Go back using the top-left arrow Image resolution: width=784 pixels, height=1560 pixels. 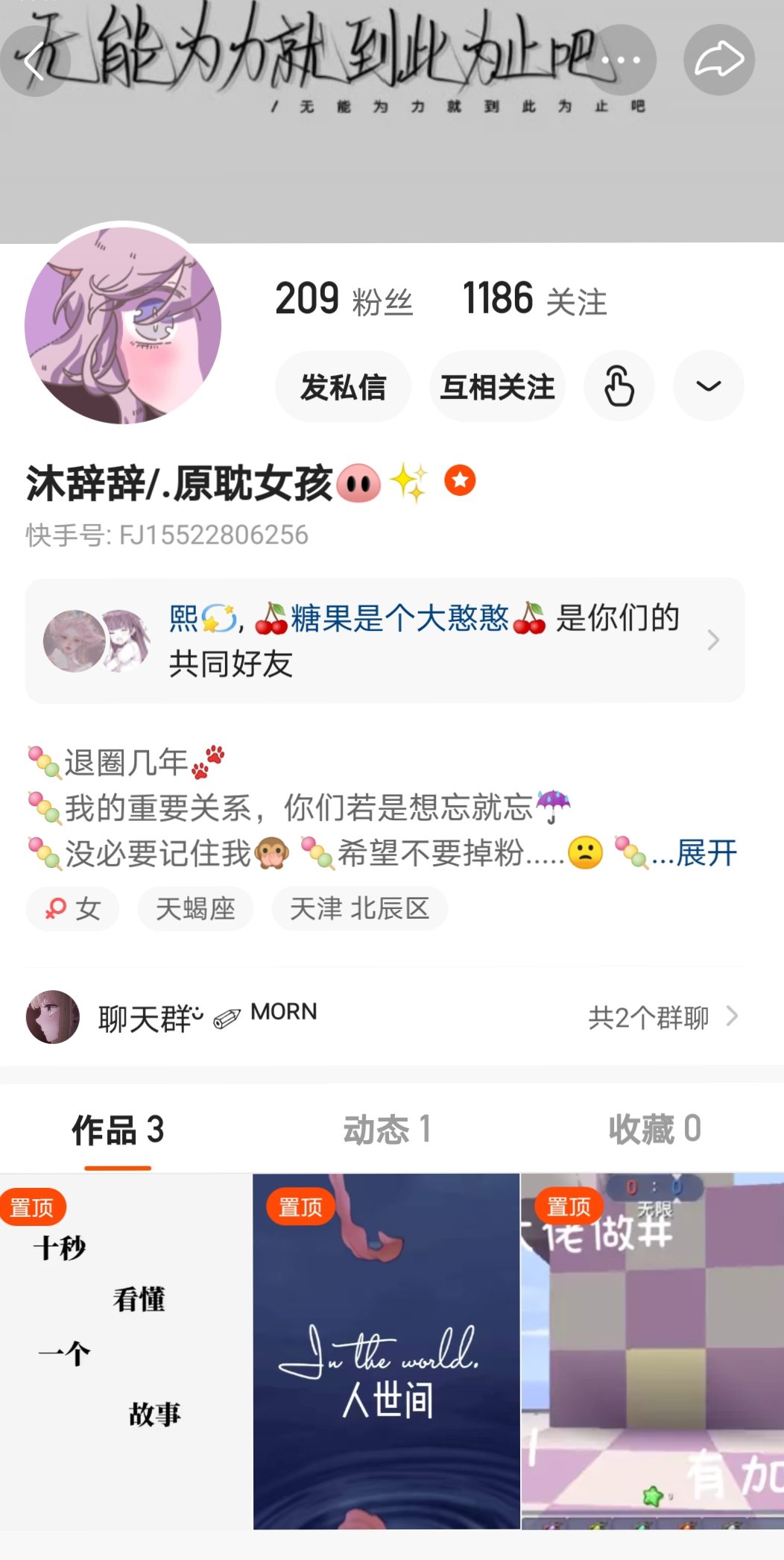pyautogui.click(x=34, y=60)
